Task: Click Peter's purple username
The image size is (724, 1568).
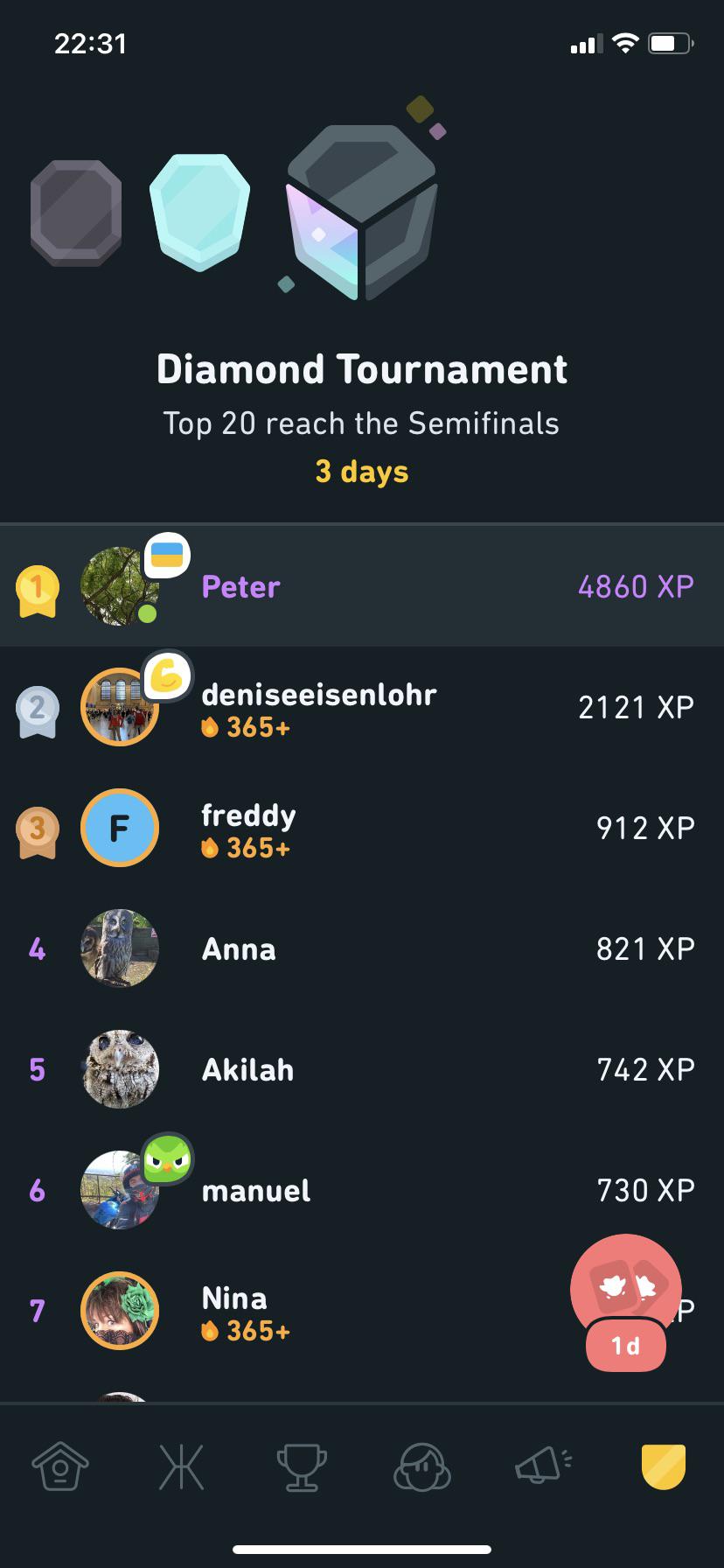Action: [x=240, y=586]
